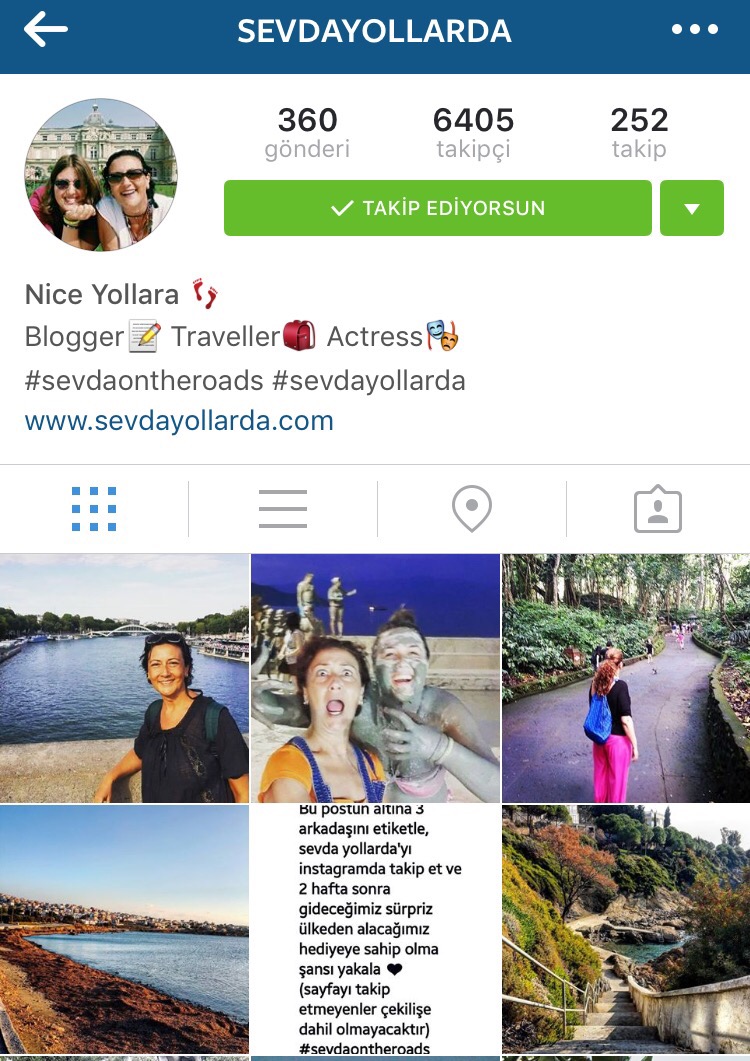This screenshot has height=1061, width=750.
Task: Open the mud-covered selfie post
Action: [x=375, y=678]
